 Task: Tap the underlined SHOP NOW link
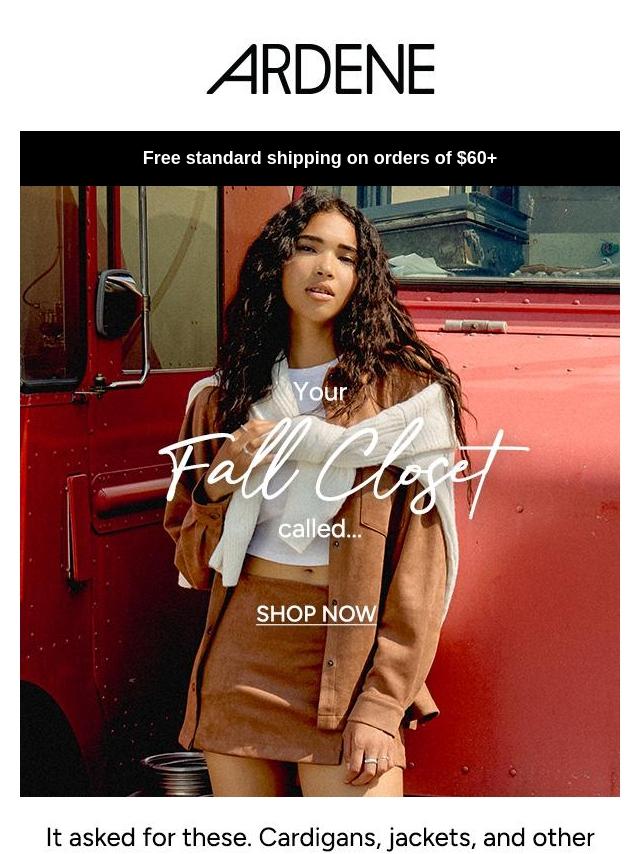[316, 614]
